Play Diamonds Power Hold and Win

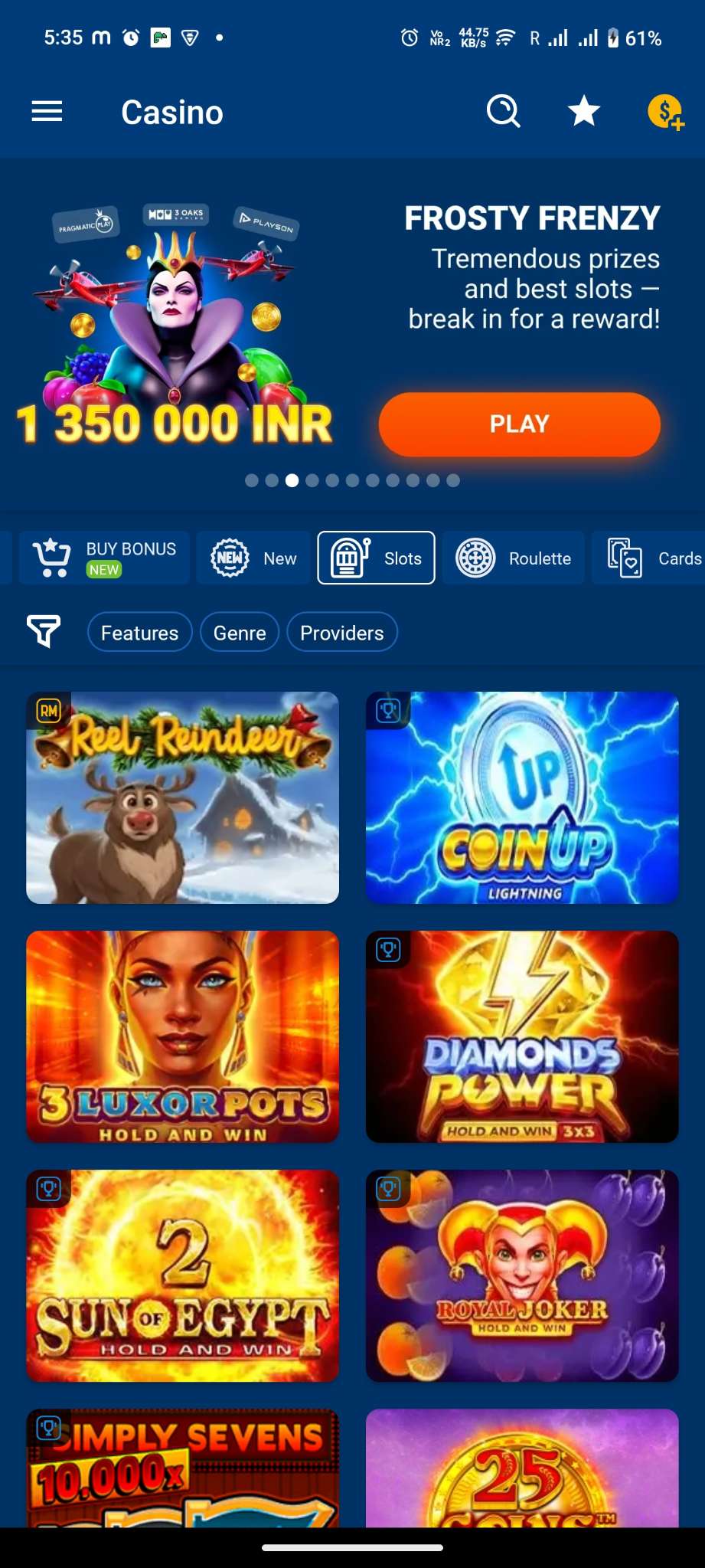point(522,1036)
